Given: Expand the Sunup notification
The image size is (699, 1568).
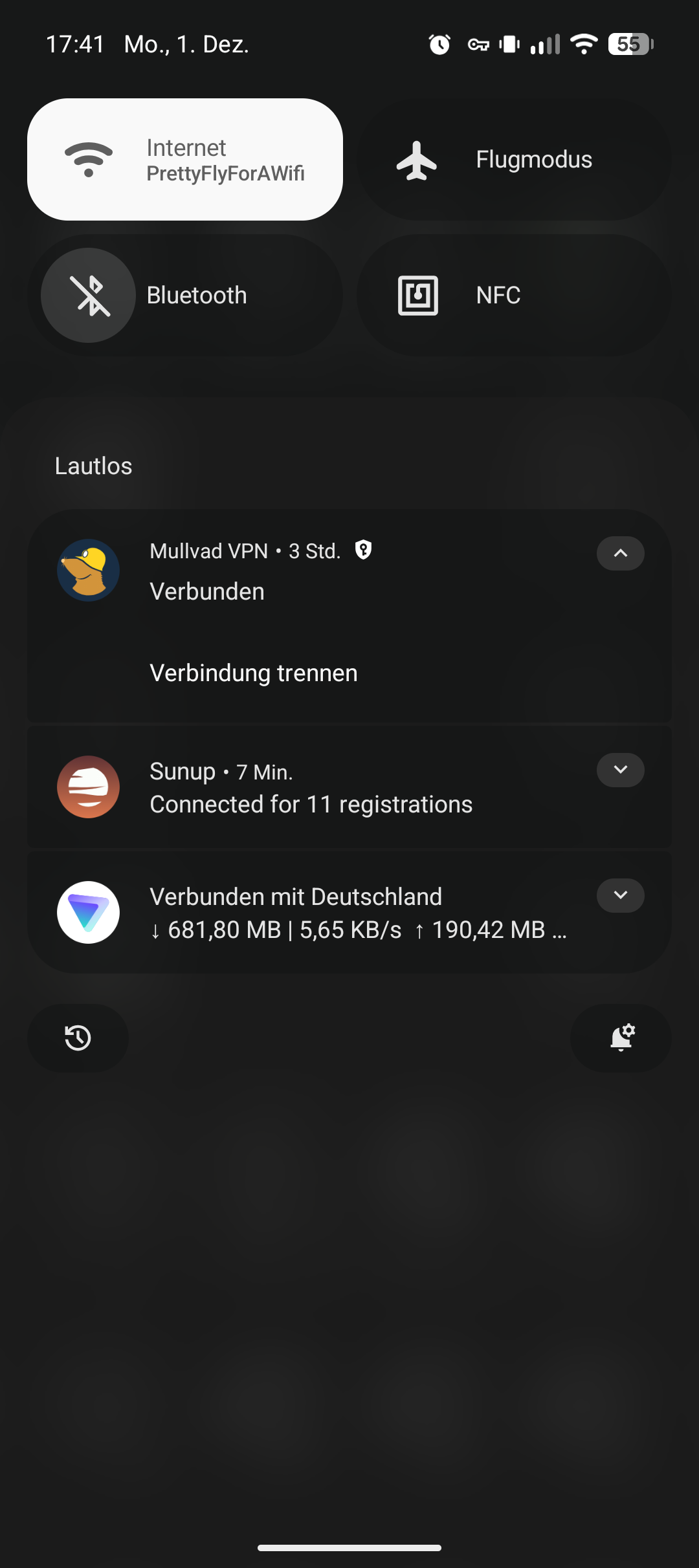Looking at the screenshot, I should tap(620, 770).
